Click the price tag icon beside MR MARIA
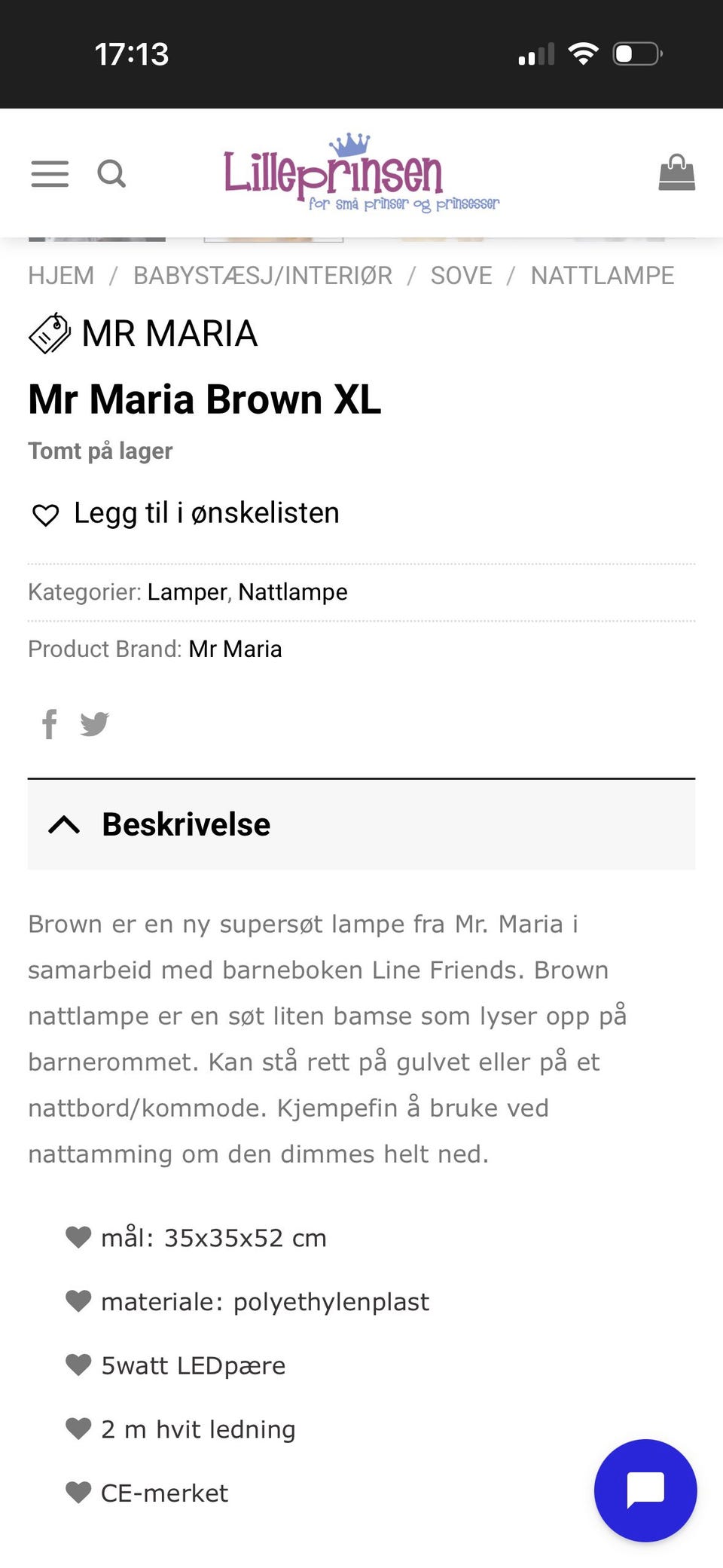Image resolution: width=723 pixels, height=1568 pixels. (48, 332)
